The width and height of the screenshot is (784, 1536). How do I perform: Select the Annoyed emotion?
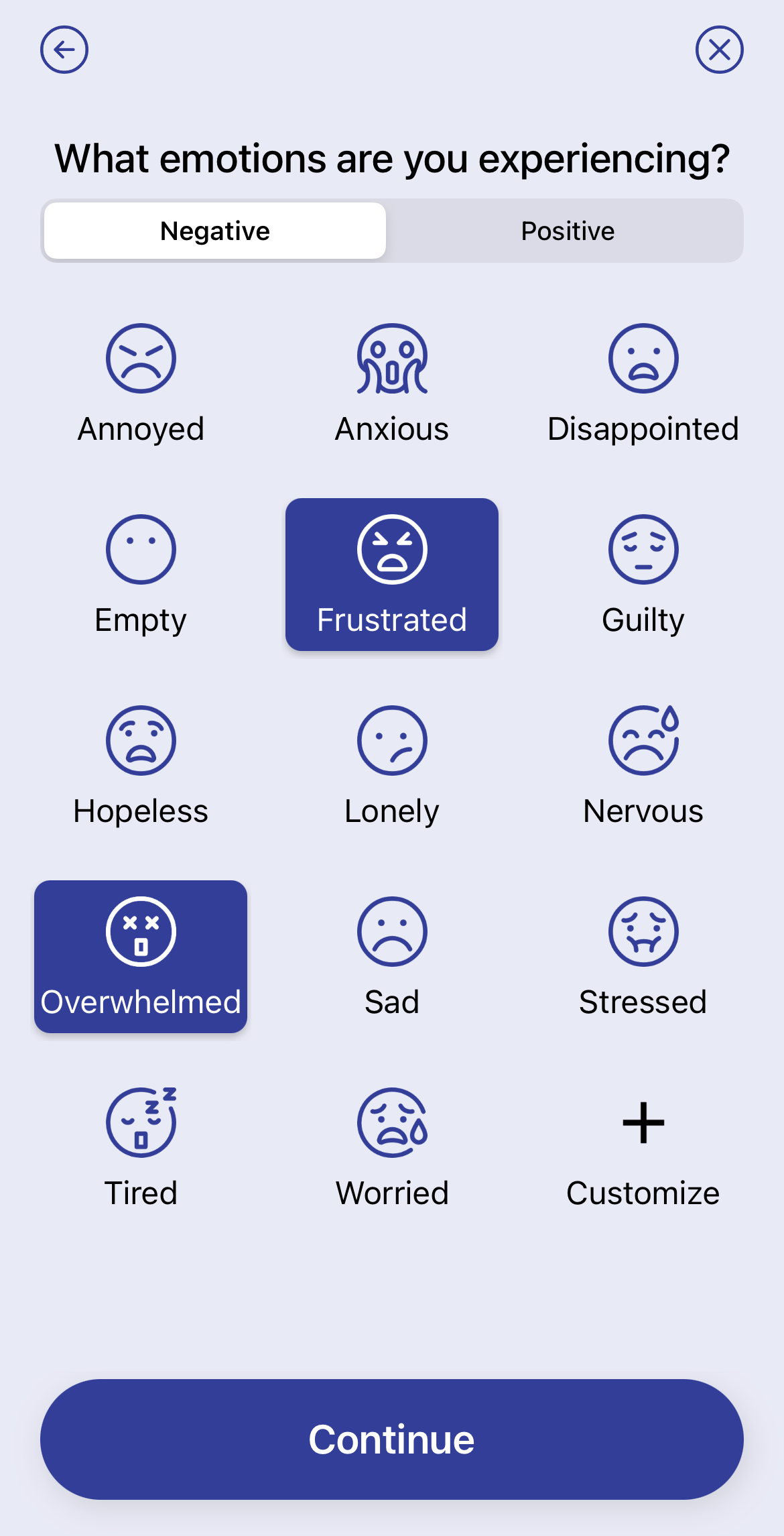pos(141,383)
